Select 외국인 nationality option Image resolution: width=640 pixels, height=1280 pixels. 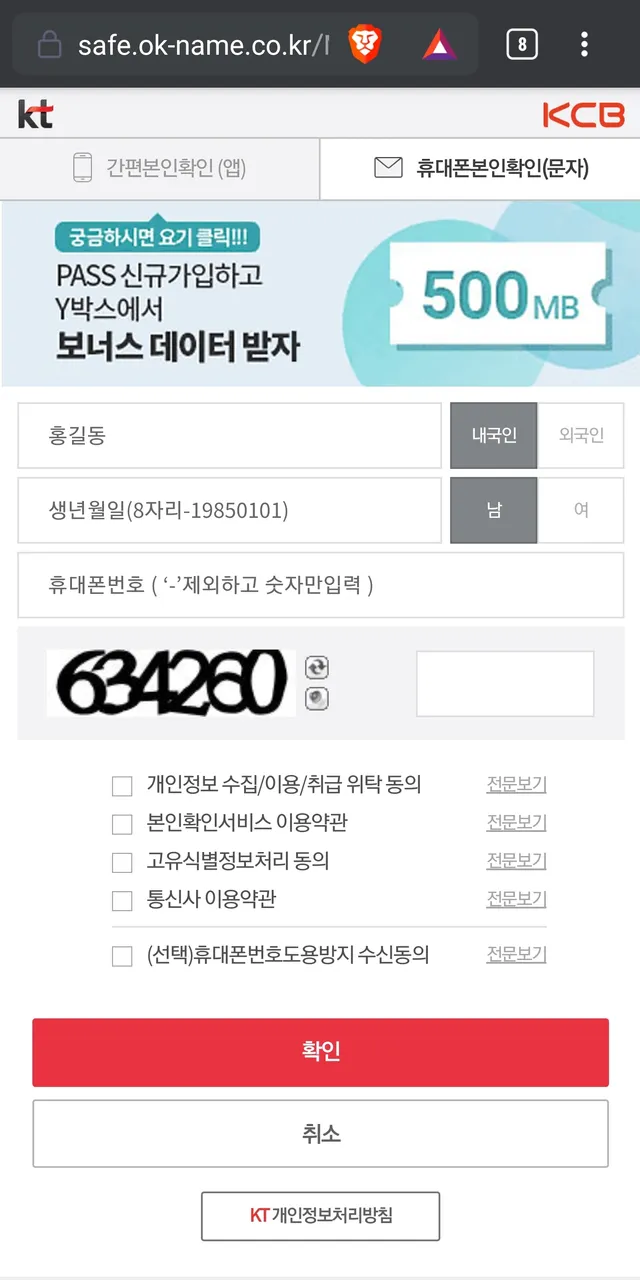(x=581, y=436)
